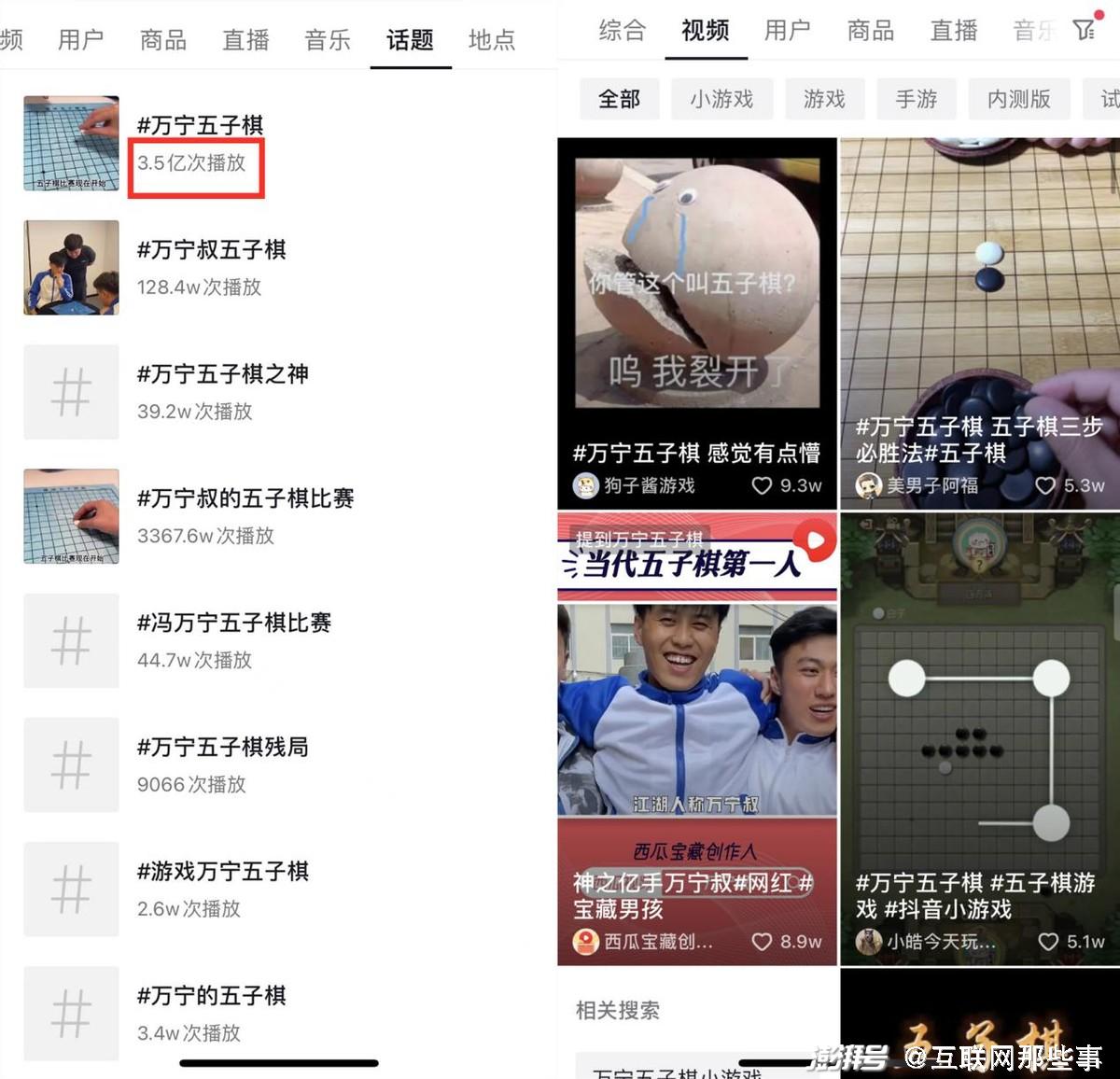Apply the 内测版 filter chip
Screen dimensions: 1120x1079
(1019, 99)
